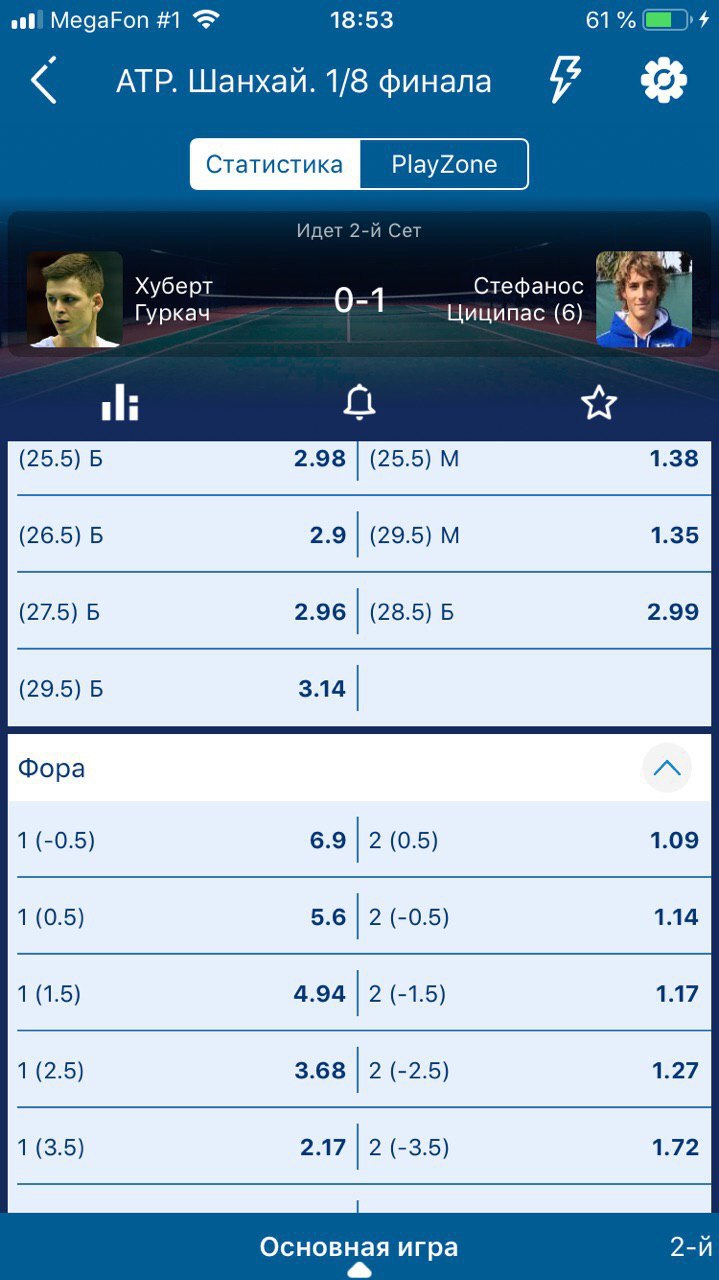Switch to the Статистика tab

[x=275, y=165]
